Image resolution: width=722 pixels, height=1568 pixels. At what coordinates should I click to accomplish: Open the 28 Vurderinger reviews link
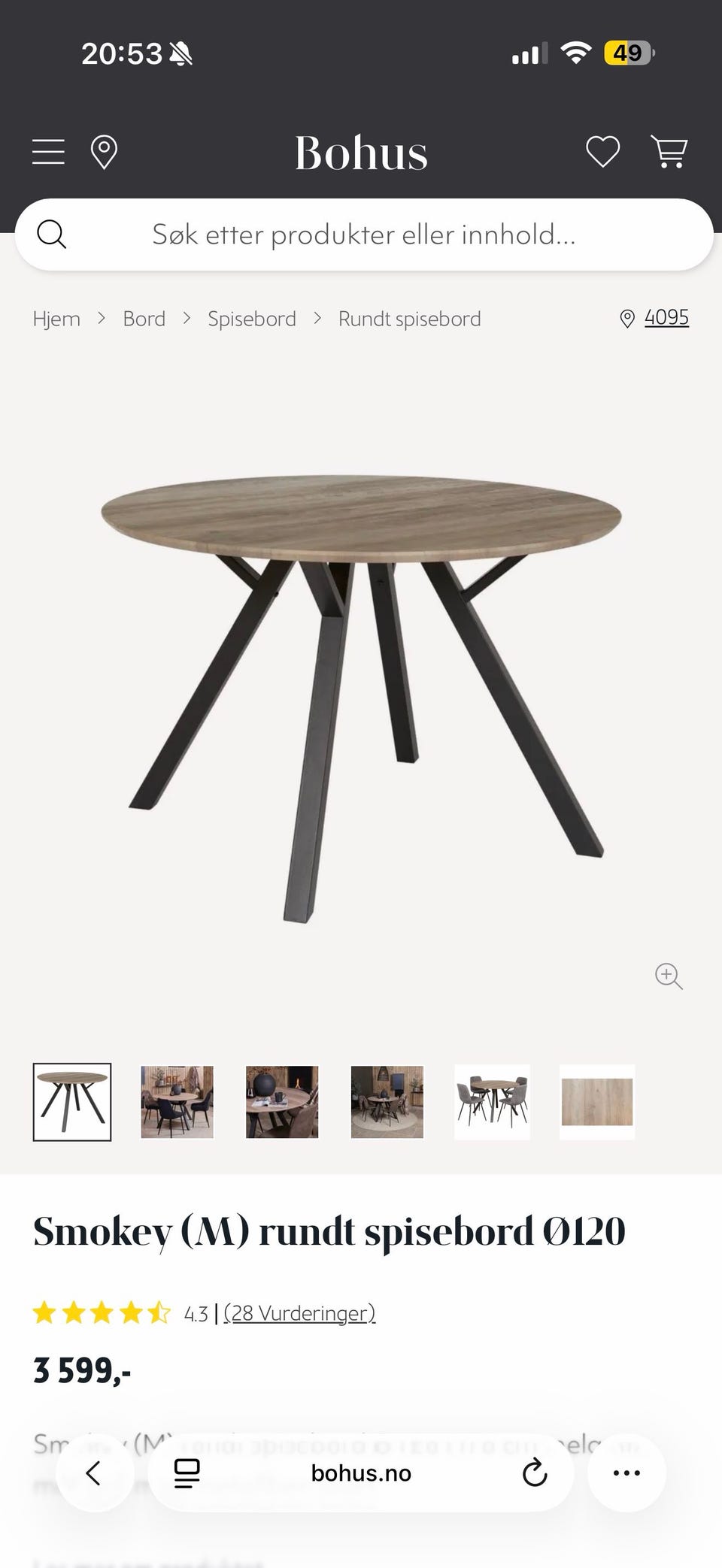tap(299, 1313)
